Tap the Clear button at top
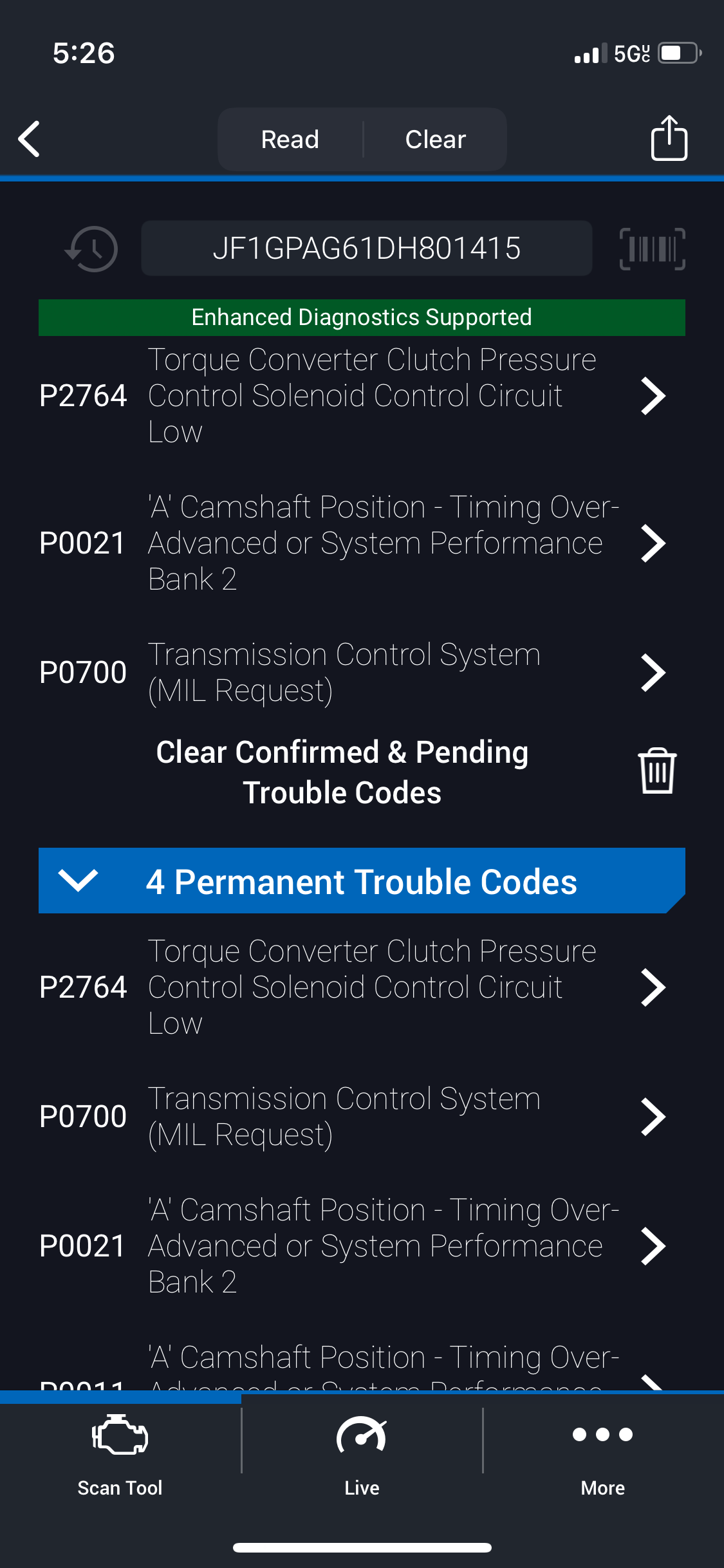 [x=435, y=140]
